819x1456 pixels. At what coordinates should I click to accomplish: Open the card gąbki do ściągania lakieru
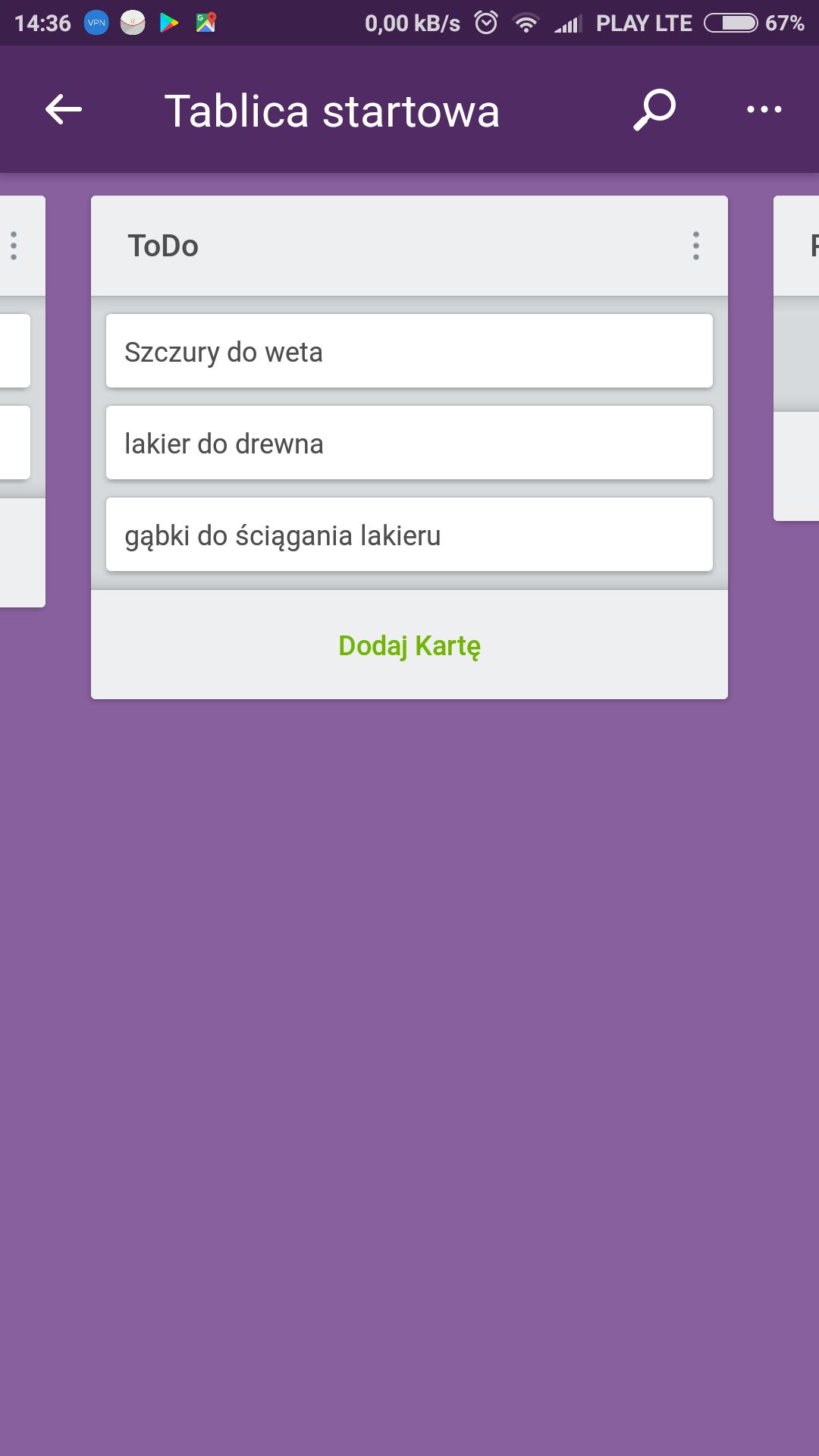coord(409,535)
